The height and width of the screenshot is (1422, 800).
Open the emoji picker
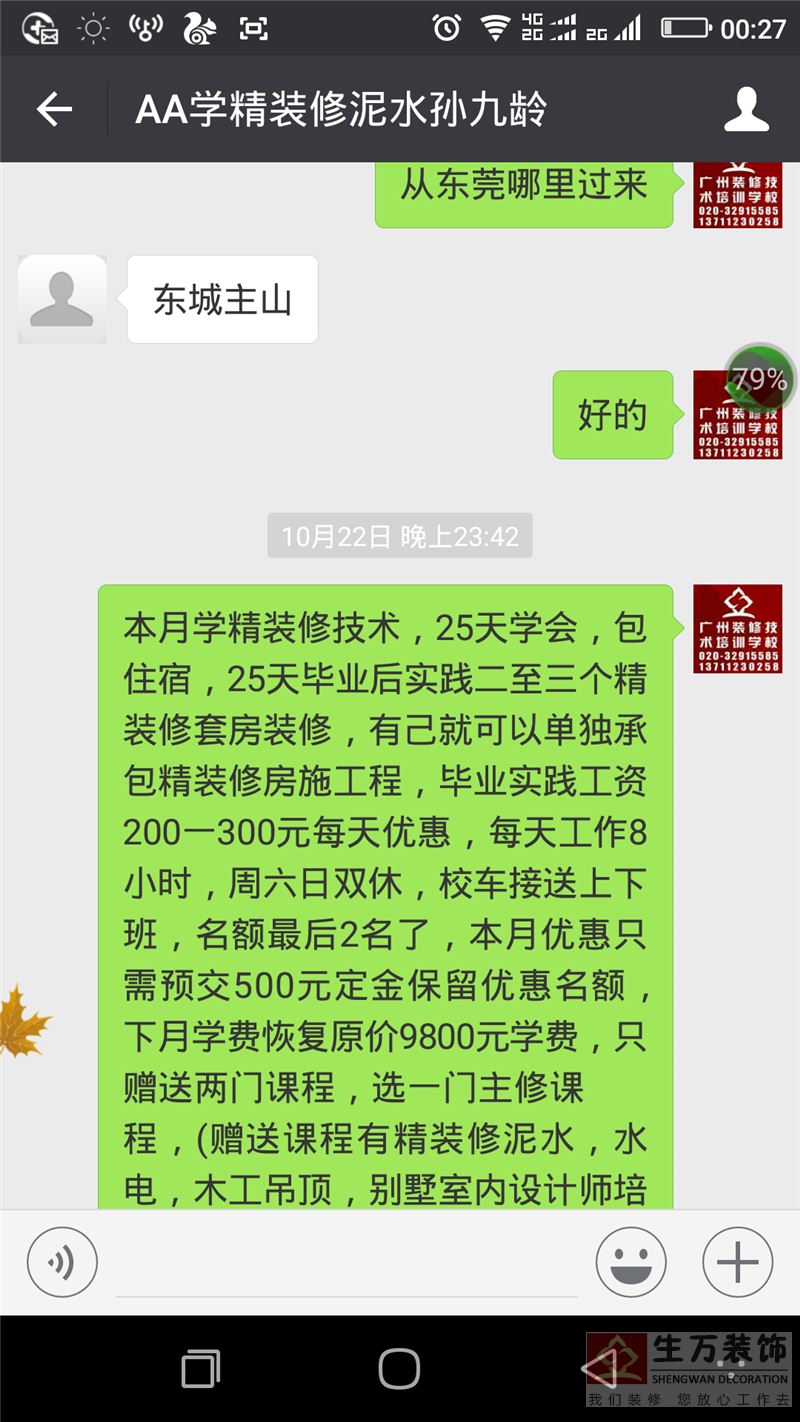631,1262
